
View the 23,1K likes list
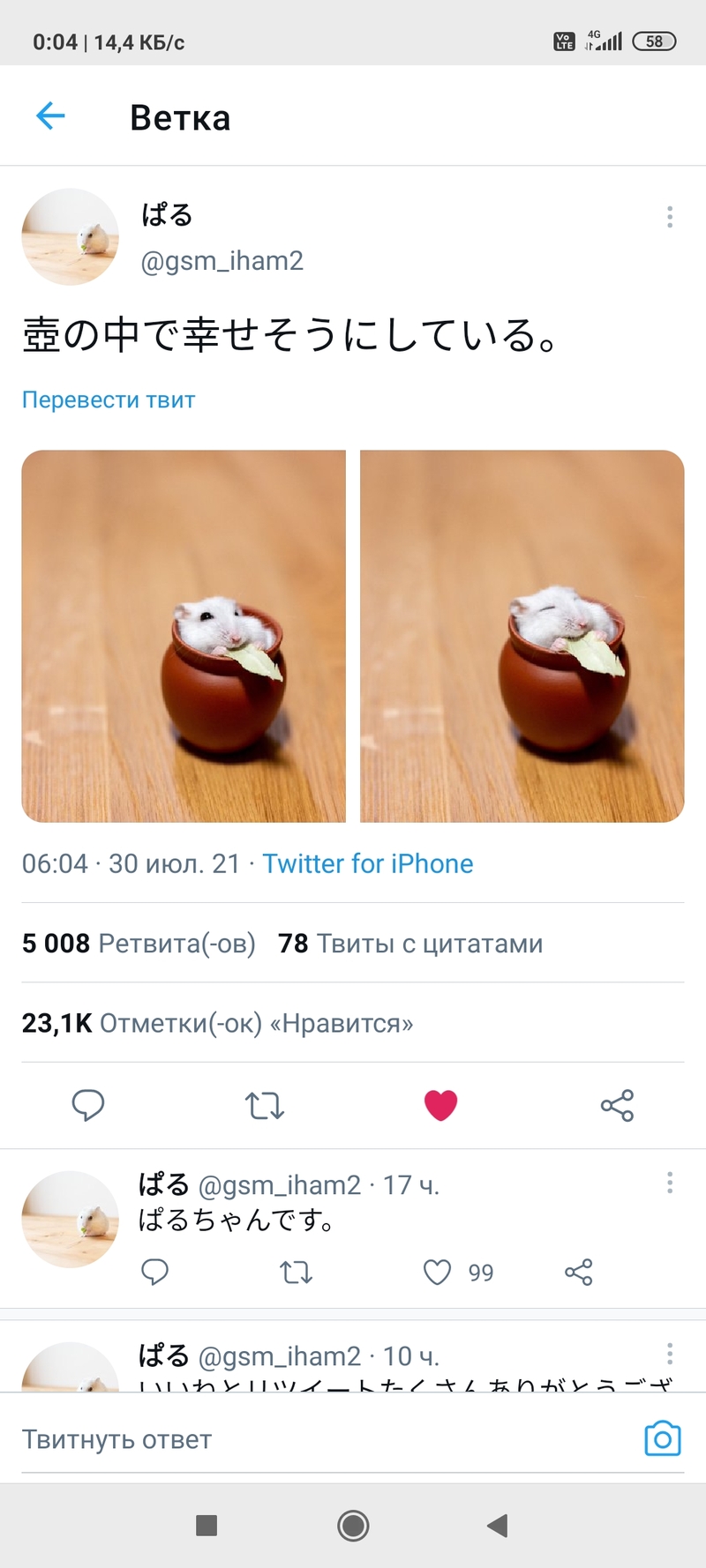pyautogui.click(x=217, y=1023)
